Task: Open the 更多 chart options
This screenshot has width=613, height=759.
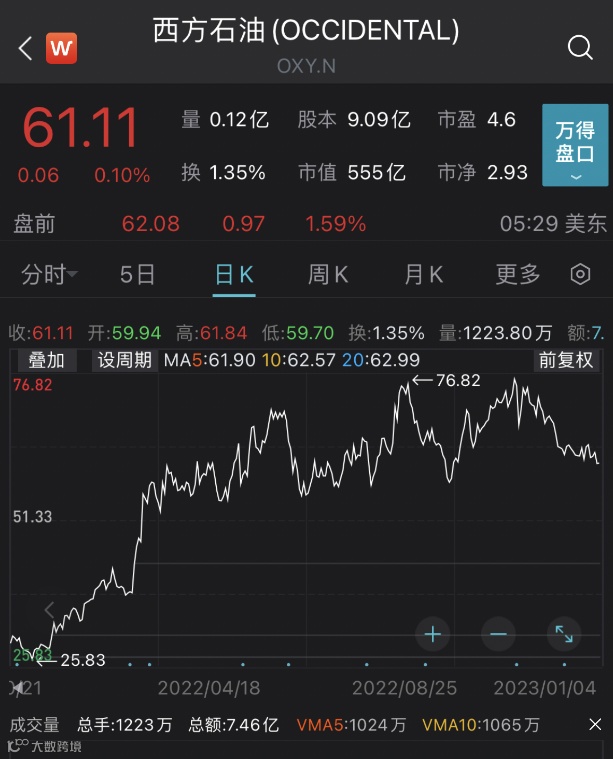Action: pyautogui.click(x=518, y=274)
